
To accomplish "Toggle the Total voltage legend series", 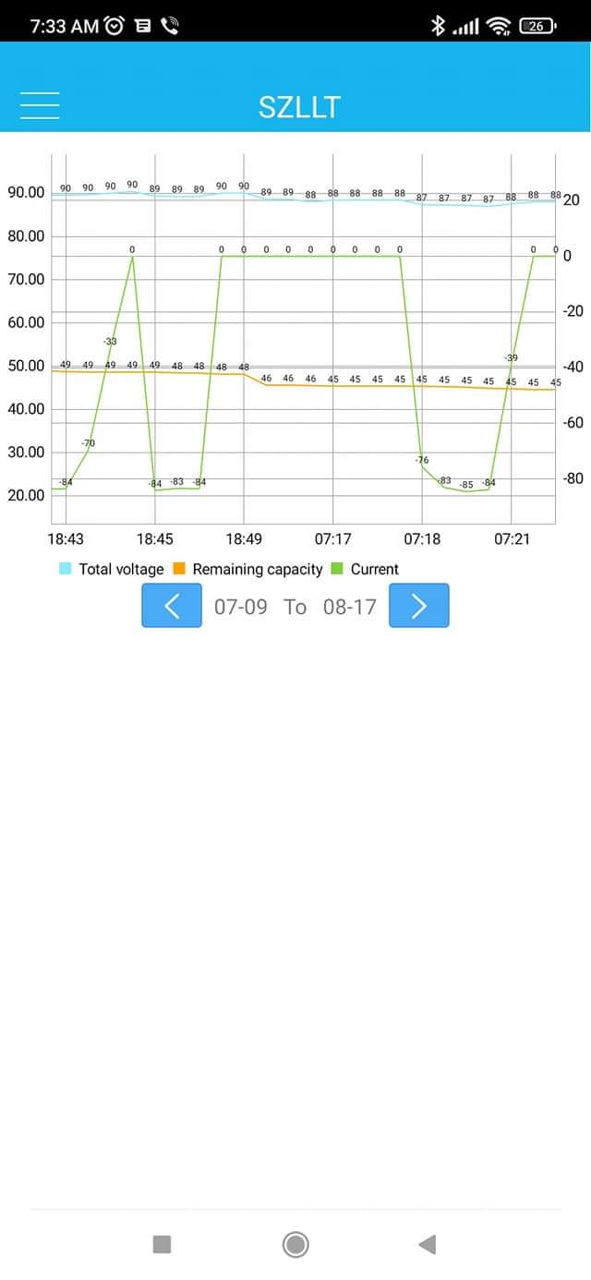I will pos(111,569).
